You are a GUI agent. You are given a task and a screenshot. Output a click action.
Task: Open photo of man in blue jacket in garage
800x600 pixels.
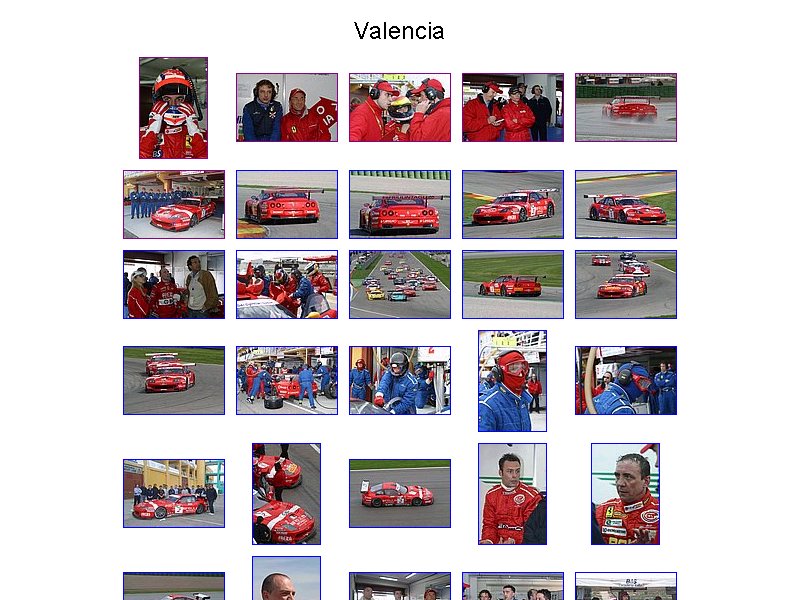[286, 107]
